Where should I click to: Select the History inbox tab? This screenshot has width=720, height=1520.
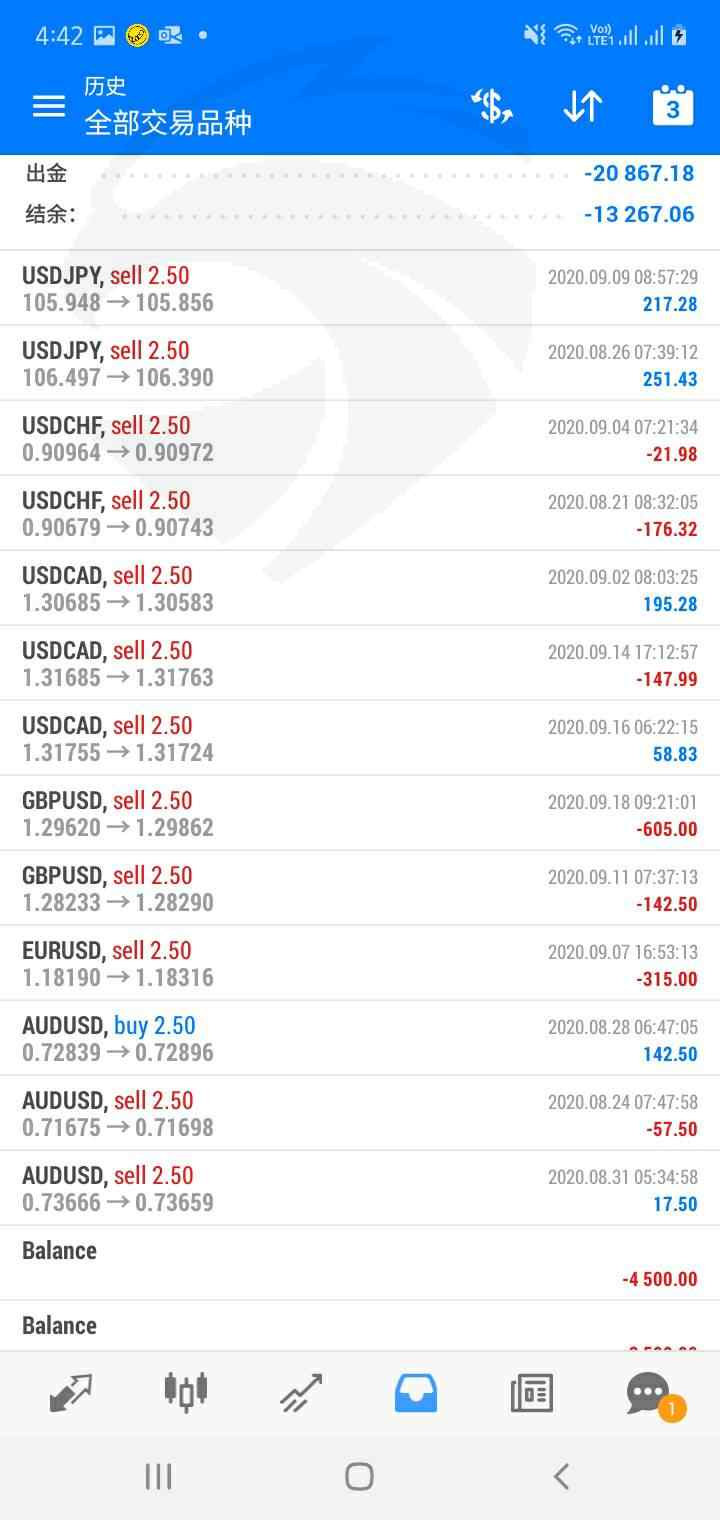416,1392
